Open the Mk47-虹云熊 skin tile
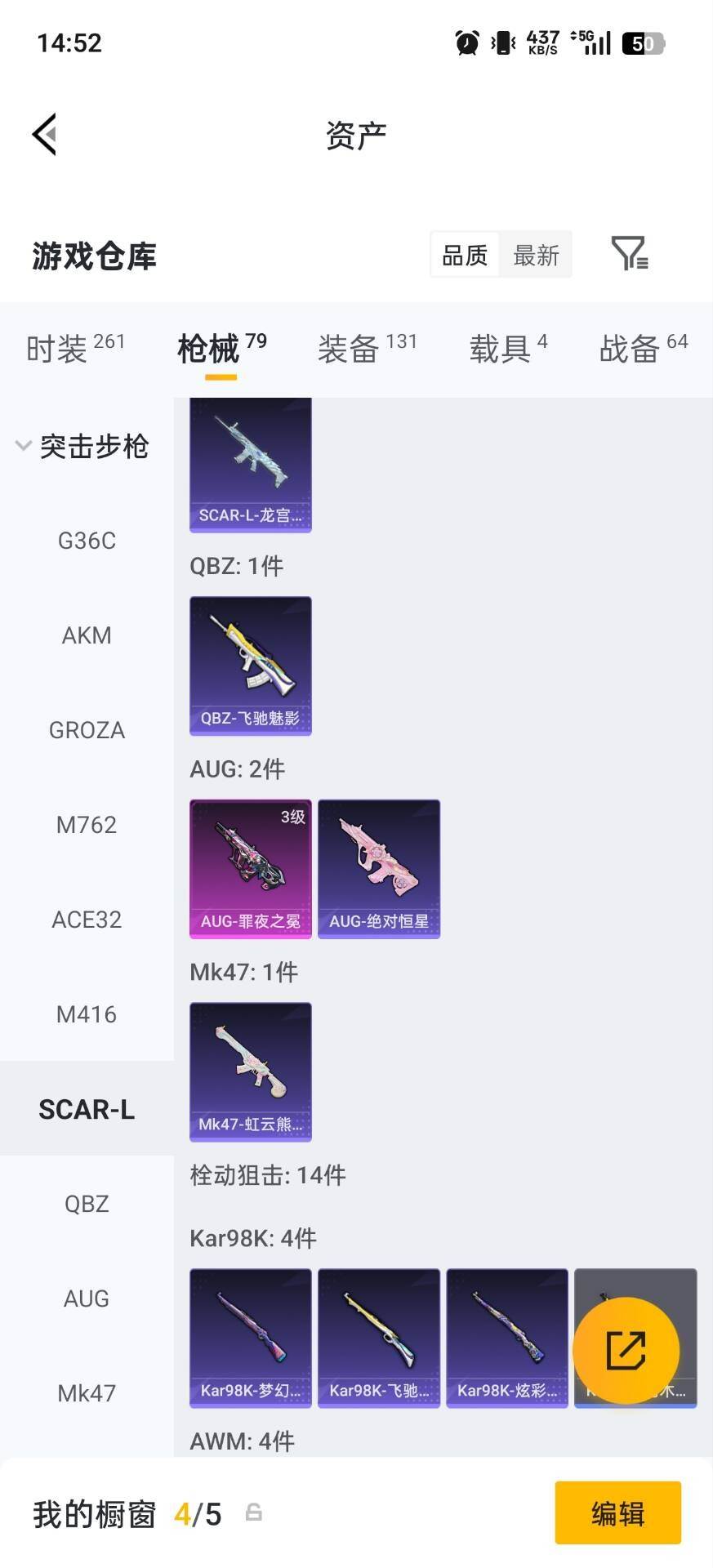Screen dimensions: 713x1568 click(251, 1071)
